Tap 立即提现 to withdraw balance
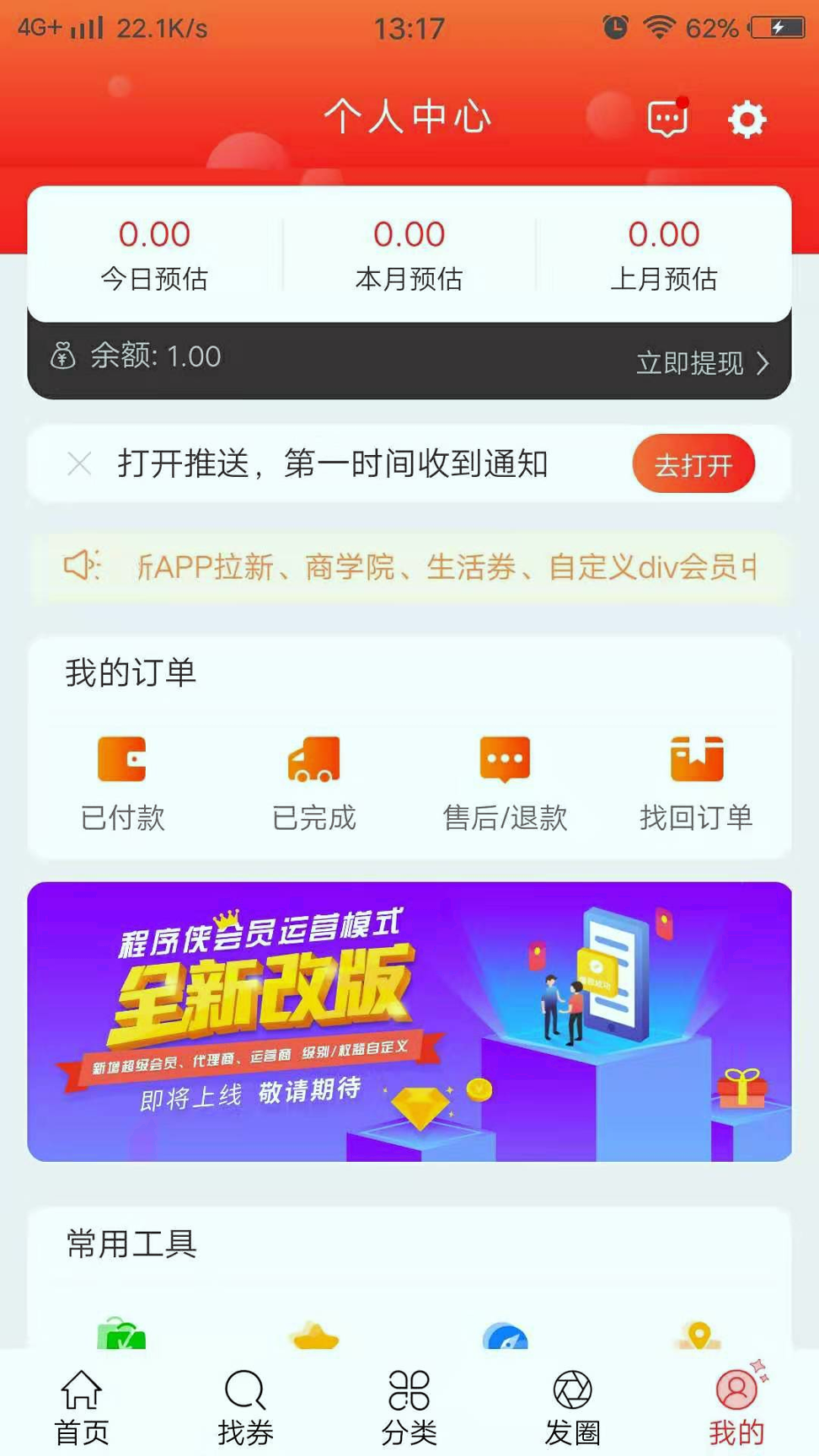The image size is (819, 1456). (691, 363)
